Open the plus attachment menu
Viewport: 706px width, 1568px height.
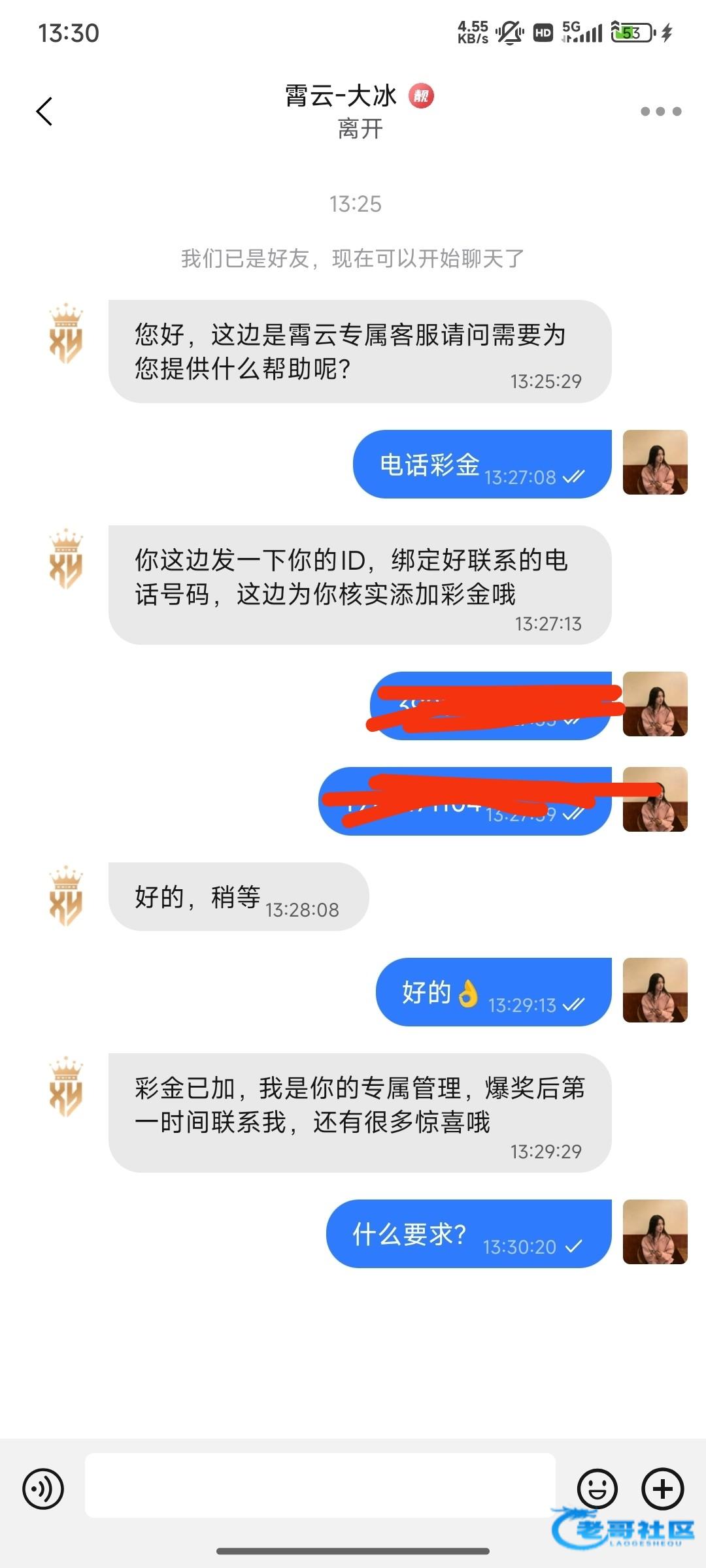click(x=663, y=1489)
